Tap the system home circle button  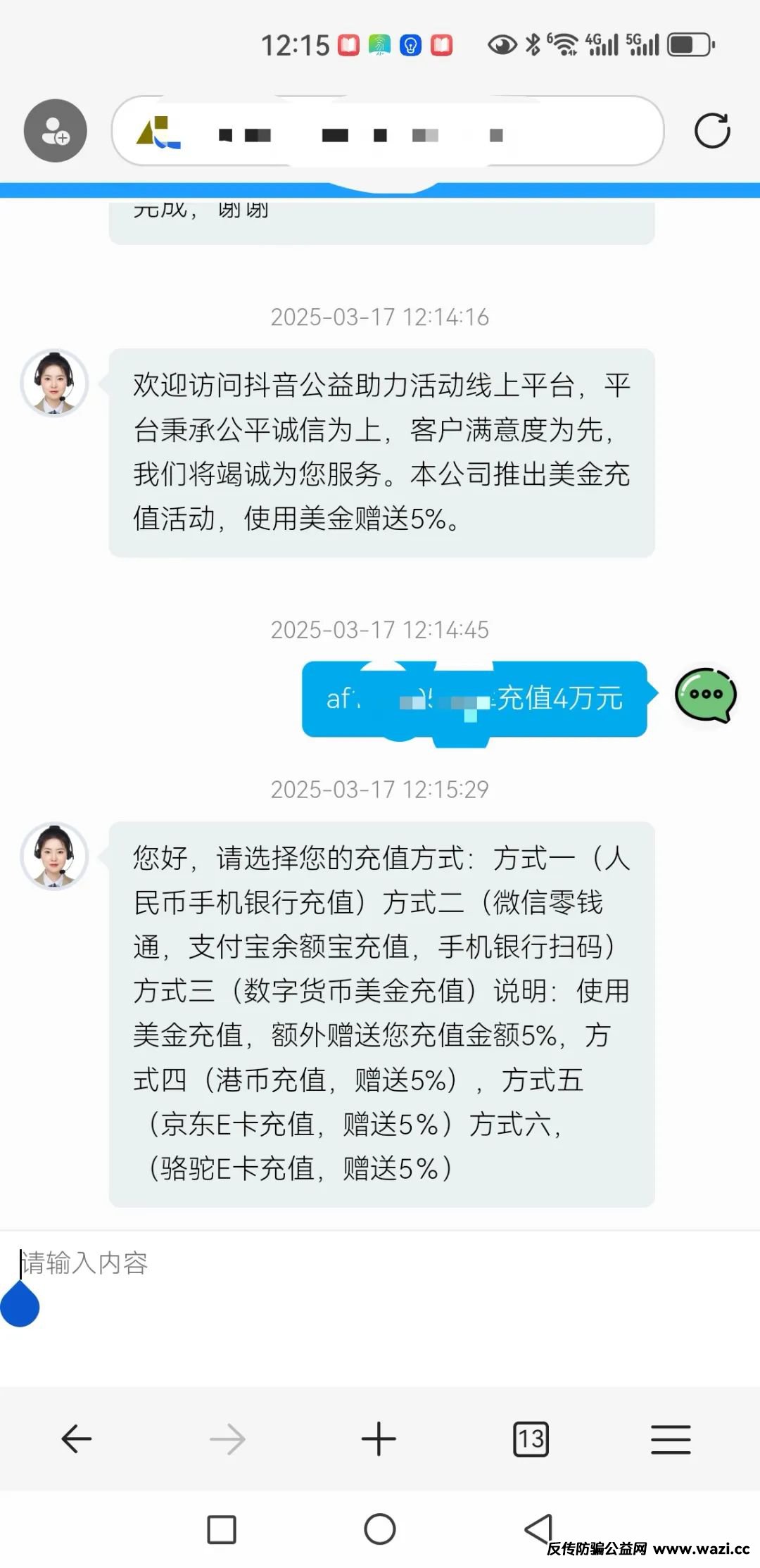point(380,1529)
